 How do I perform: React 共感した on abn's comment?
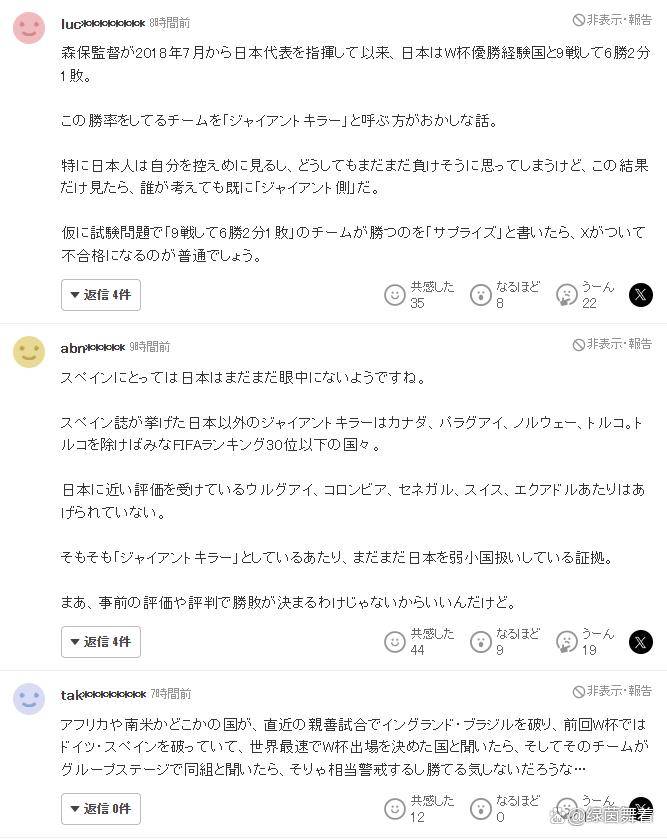pyautogui.click(x=396, y=642)
